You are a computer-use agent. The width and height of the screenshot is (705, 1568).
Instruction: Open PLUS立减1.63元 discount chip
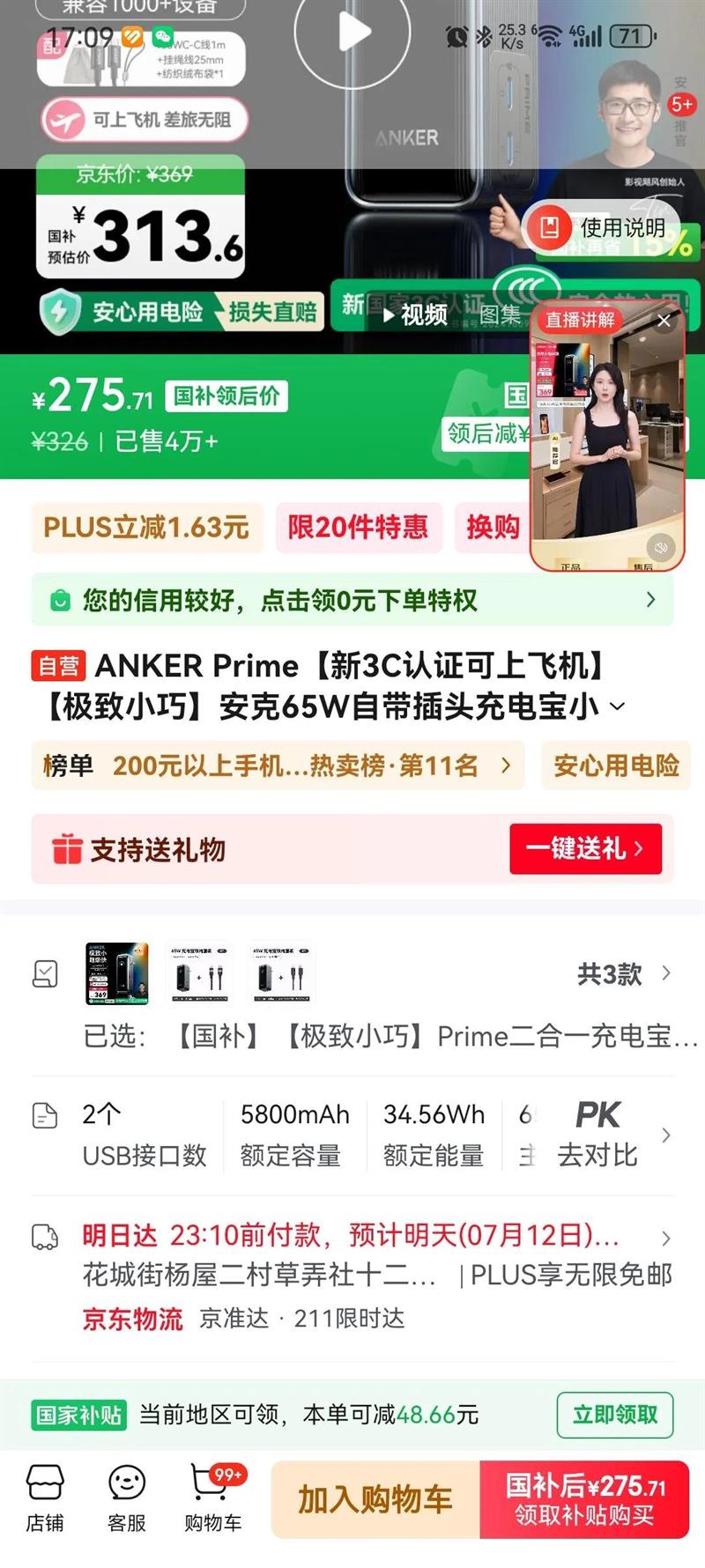click(146, 528)
